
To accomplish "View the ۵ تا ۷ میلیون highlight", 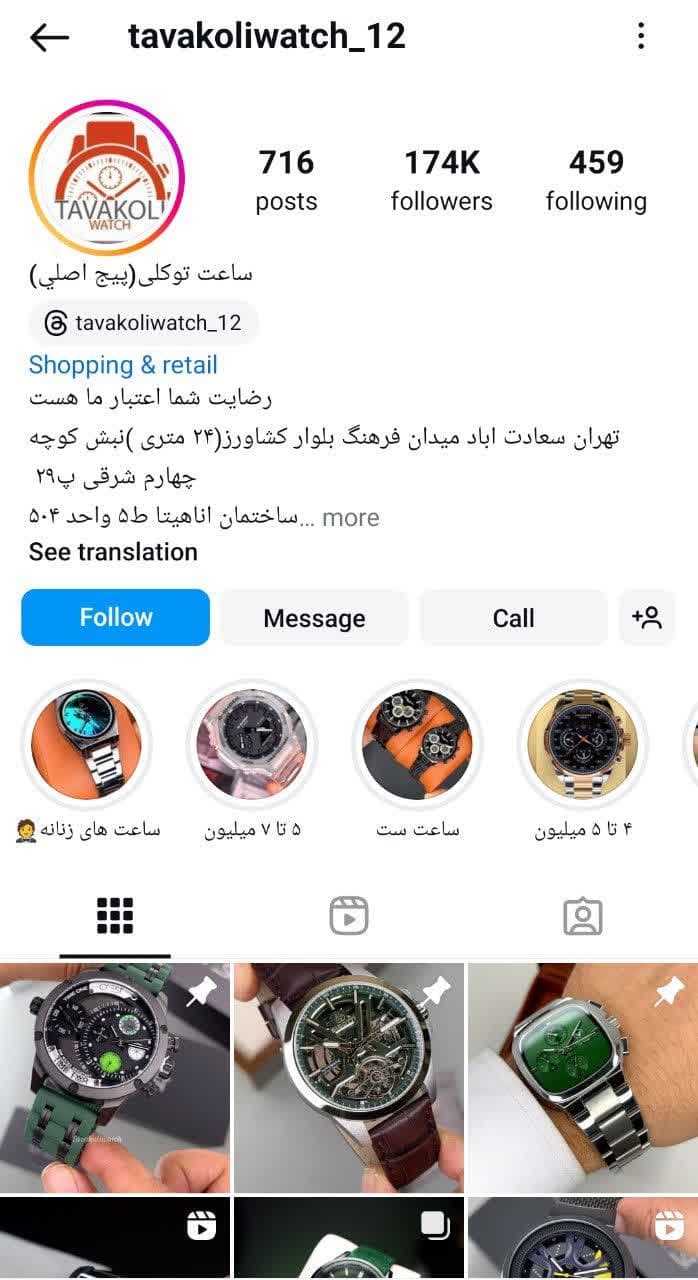I will tap(252, 744).
